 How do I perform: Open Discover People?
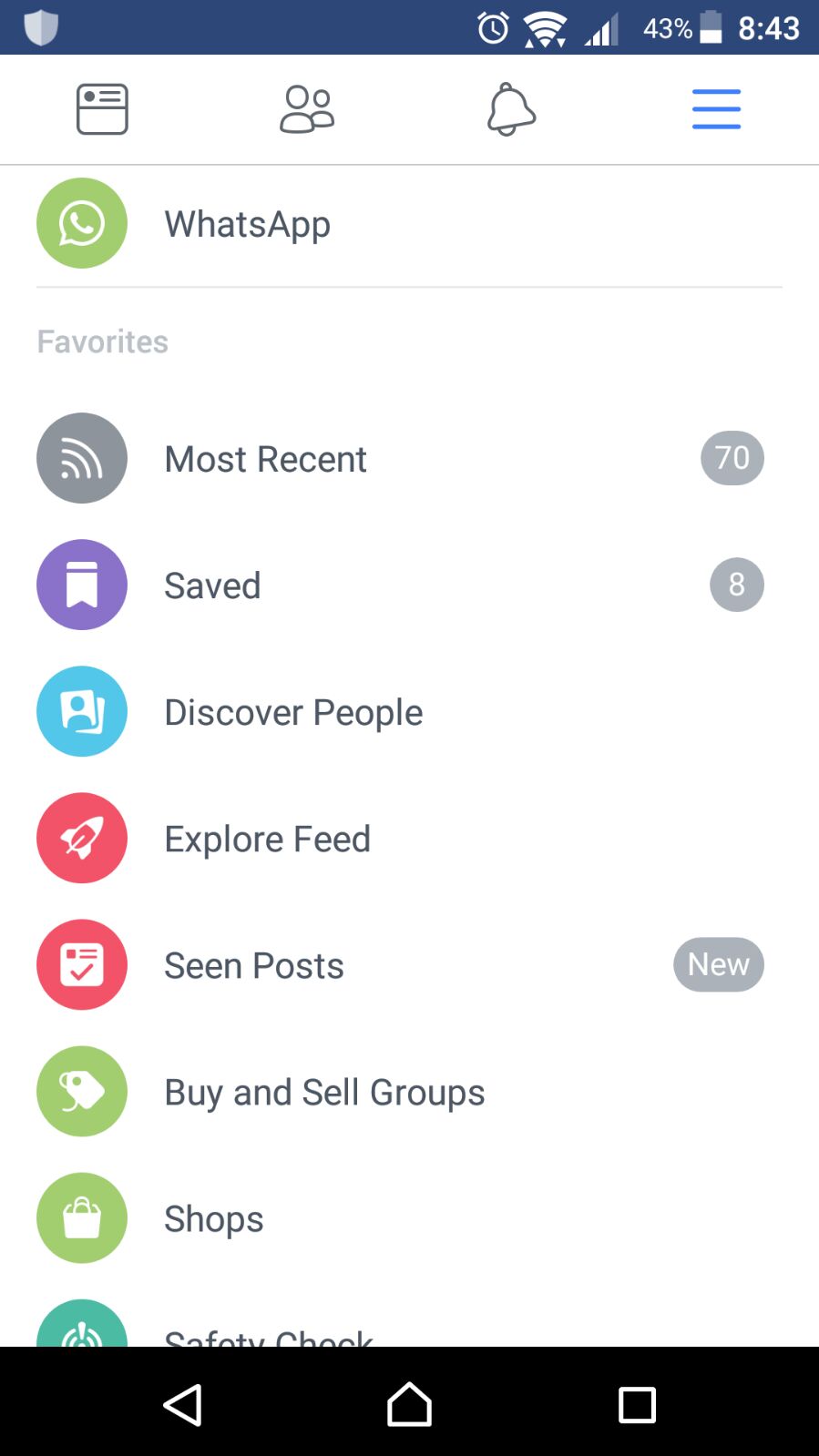point(409,711)
